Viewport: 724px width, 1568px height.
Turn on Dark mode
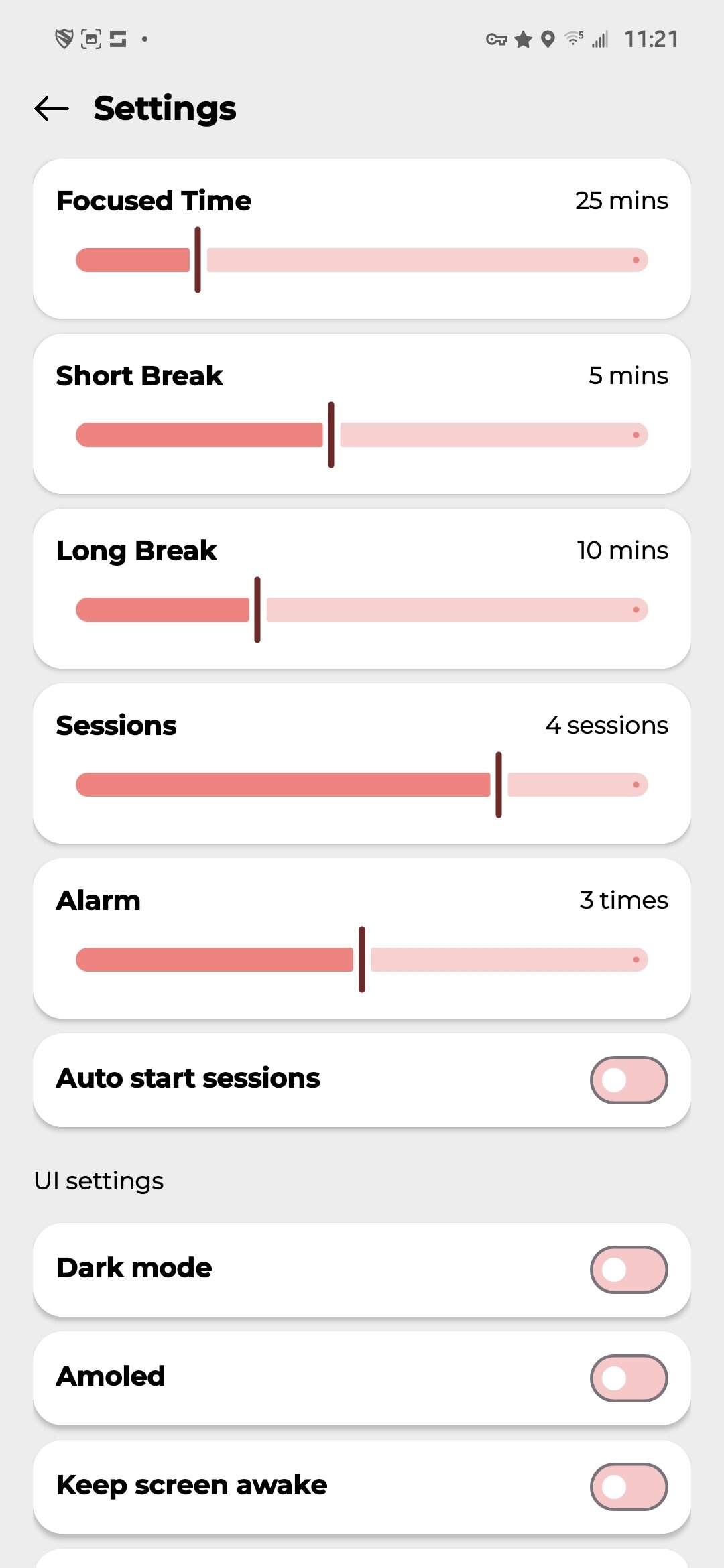tap(628, 1269)
